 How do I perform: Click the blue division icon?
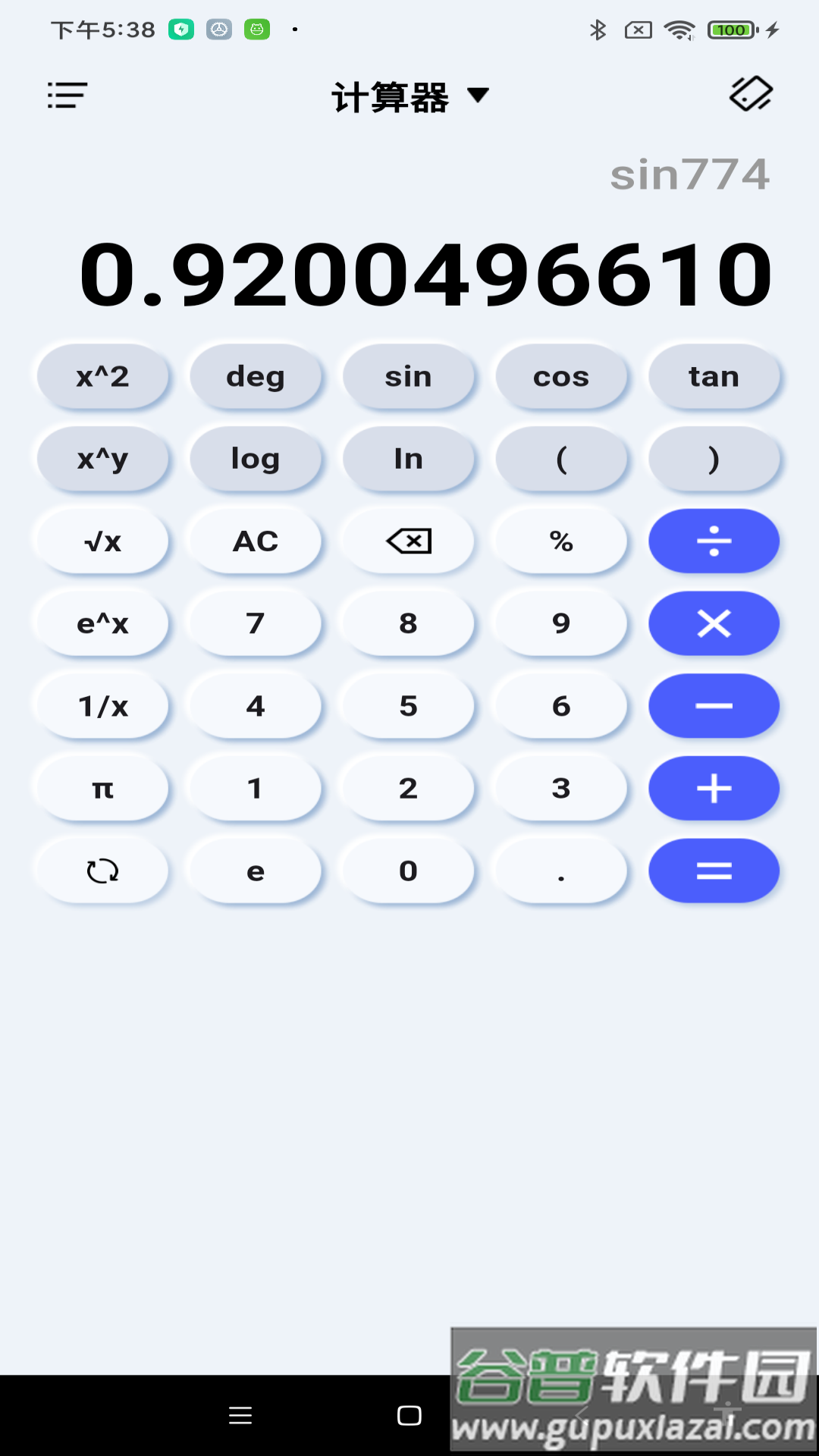tap(714, 541)
